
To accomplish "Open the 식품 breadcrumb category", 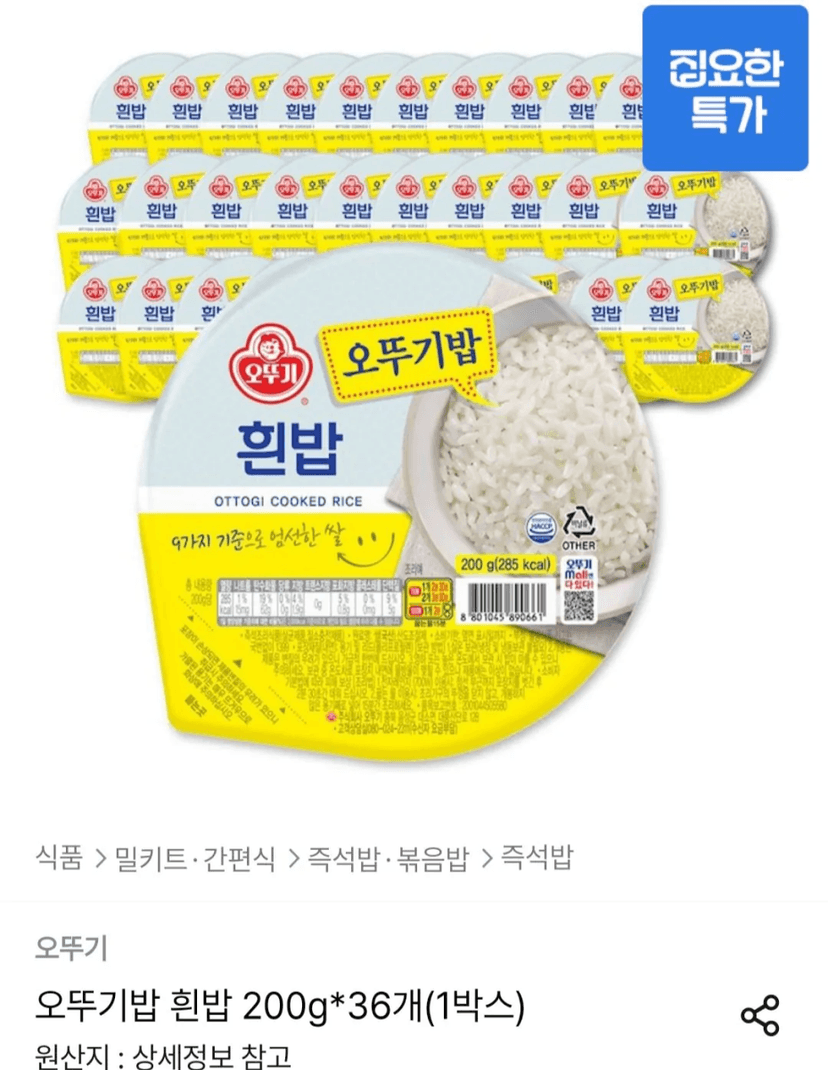I will (59, 857).
